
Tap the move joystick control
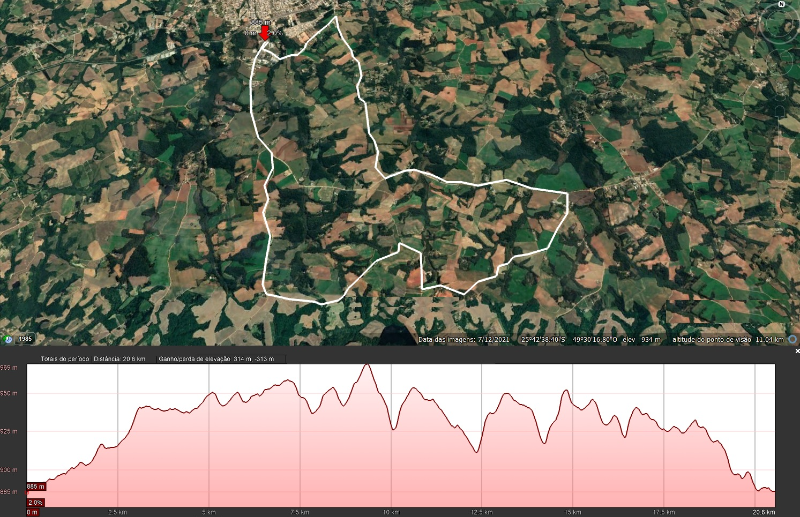click(x=780, y=62)
